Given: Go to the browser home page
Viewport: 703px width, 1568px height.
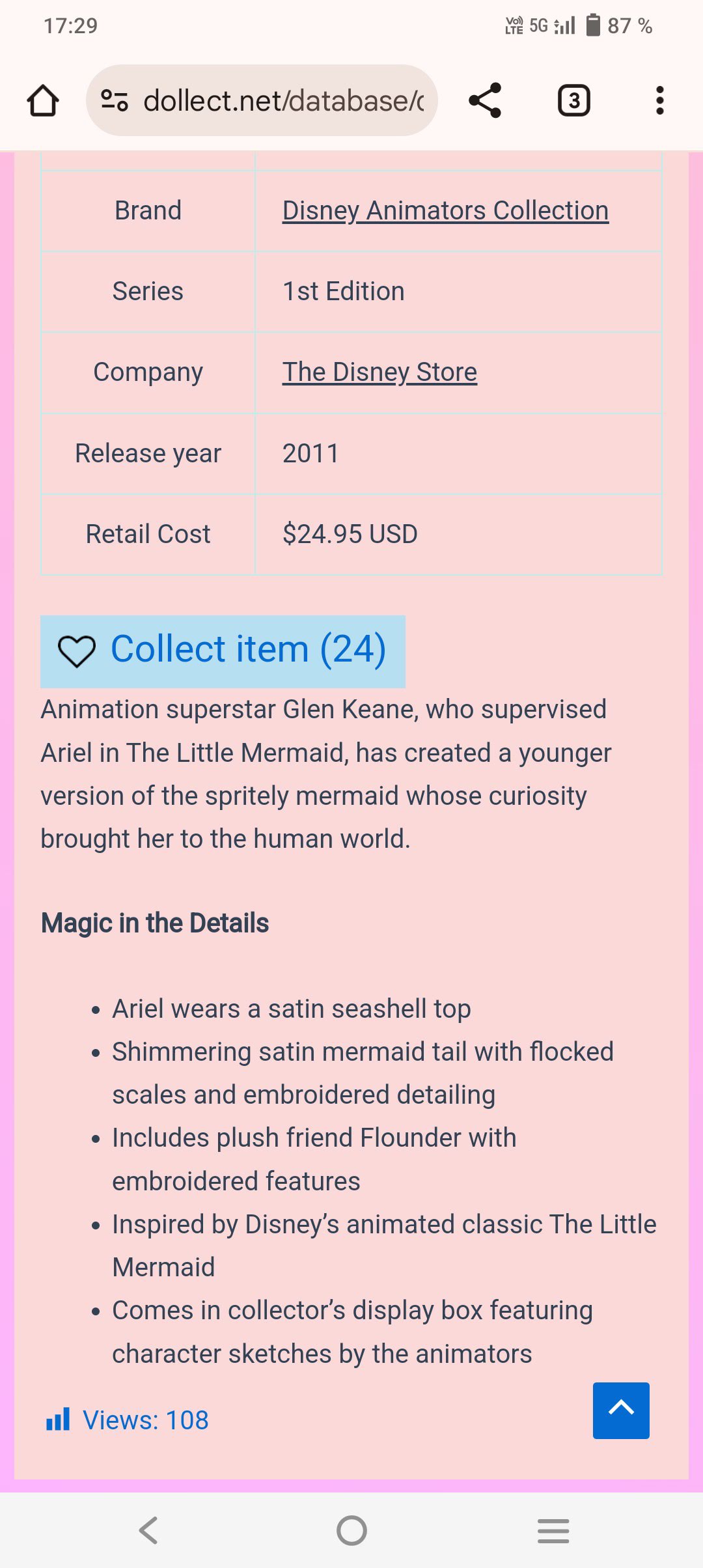Looking at the screenshot, I should coord(43,101).
